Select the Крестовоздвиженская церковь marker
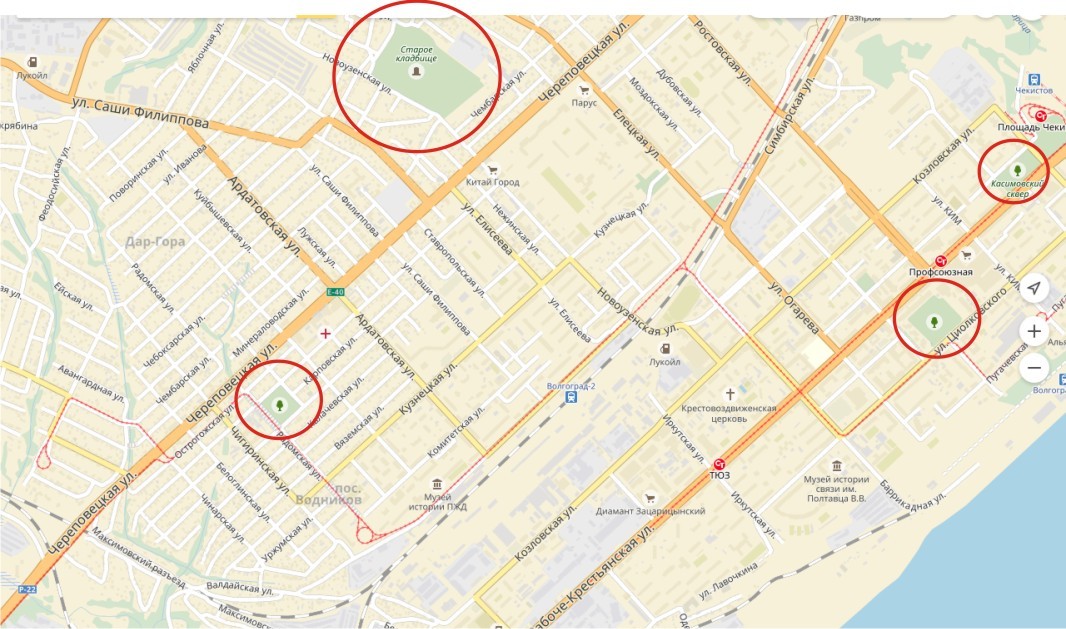The image size is (1066, 629). (x=730, y=394)
